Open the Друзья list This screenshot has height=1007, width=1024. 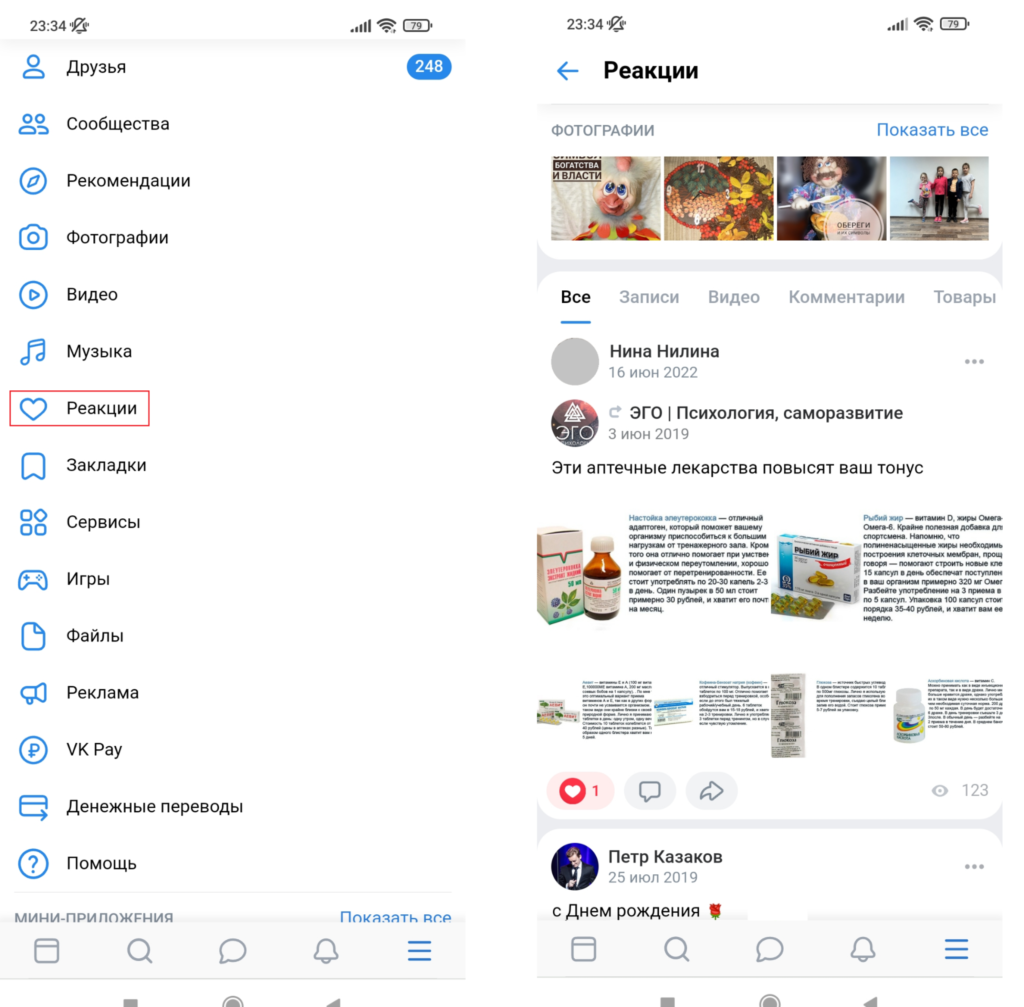coord(96,67)
